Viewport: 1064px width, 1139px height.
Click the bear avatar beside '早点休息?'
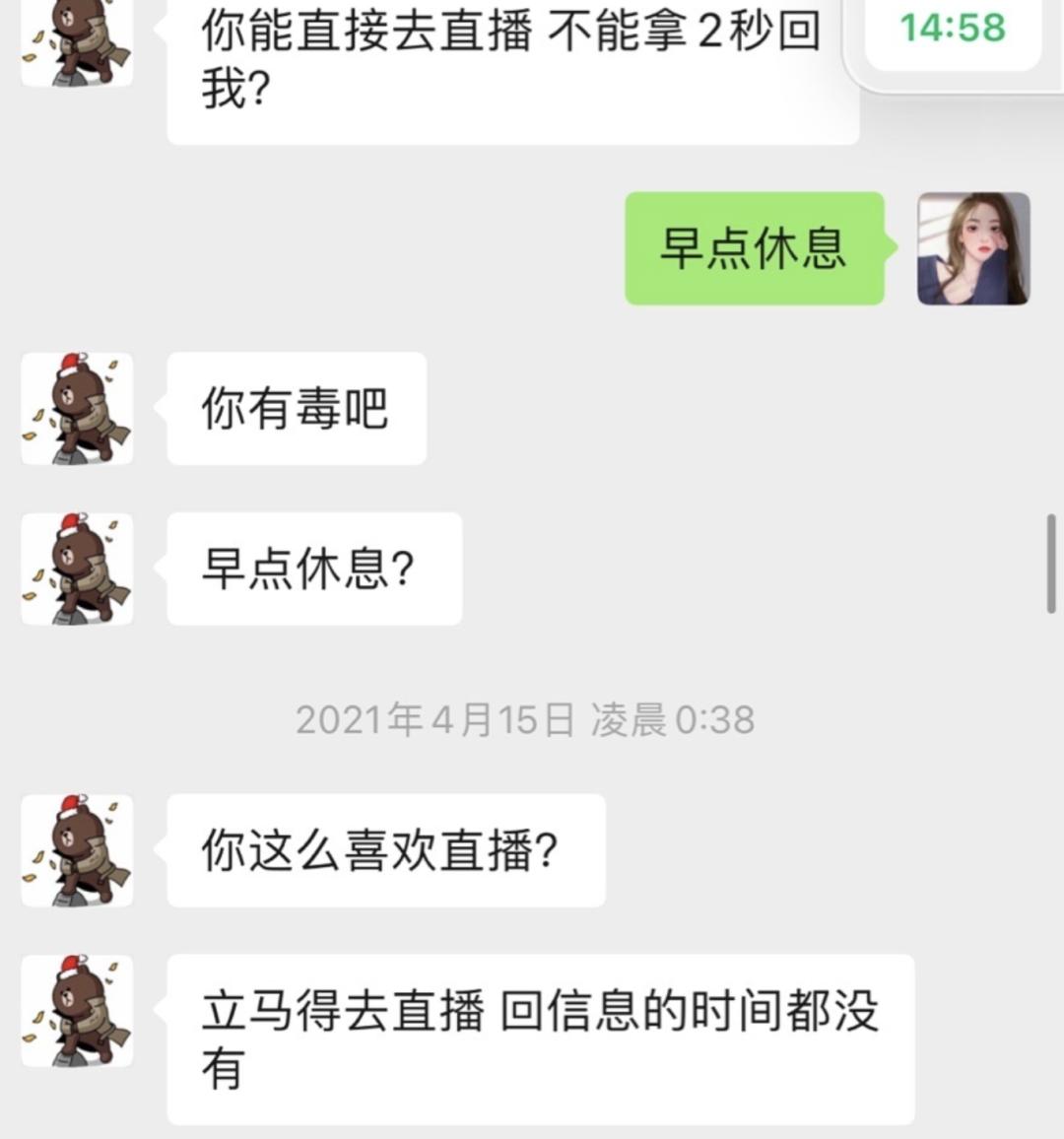pyautogui.click(x=76, y=569)
